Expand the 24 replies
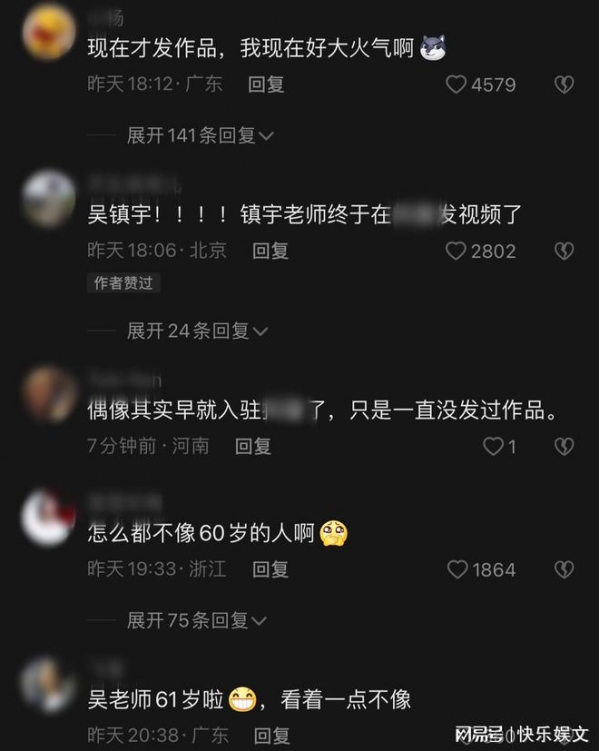The image size is (600, 751). [x=196, y=331]
